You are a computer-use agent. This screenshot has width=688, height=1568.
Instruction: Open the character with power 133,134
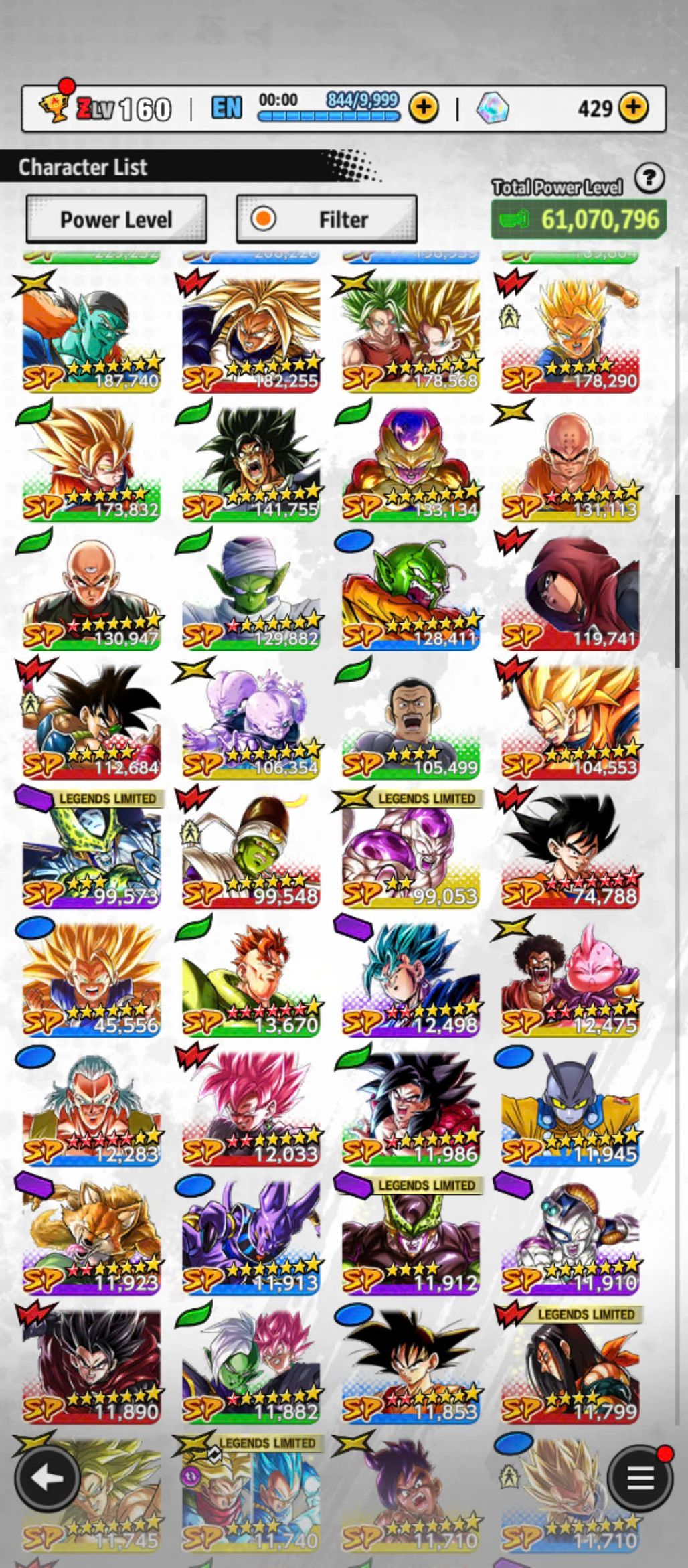pyautogui.click(x=410, y=464)
